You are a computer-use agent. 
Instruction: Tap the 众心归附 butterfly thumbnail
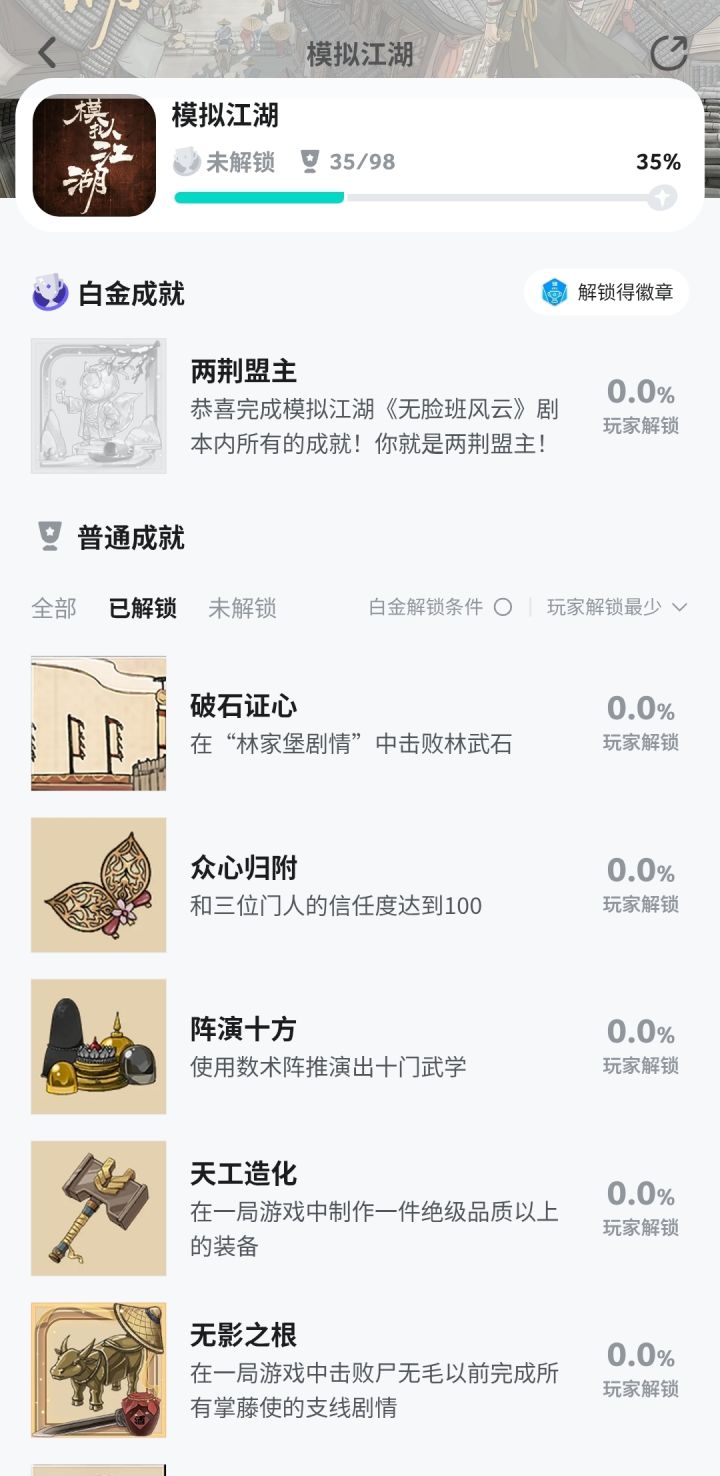98,884
